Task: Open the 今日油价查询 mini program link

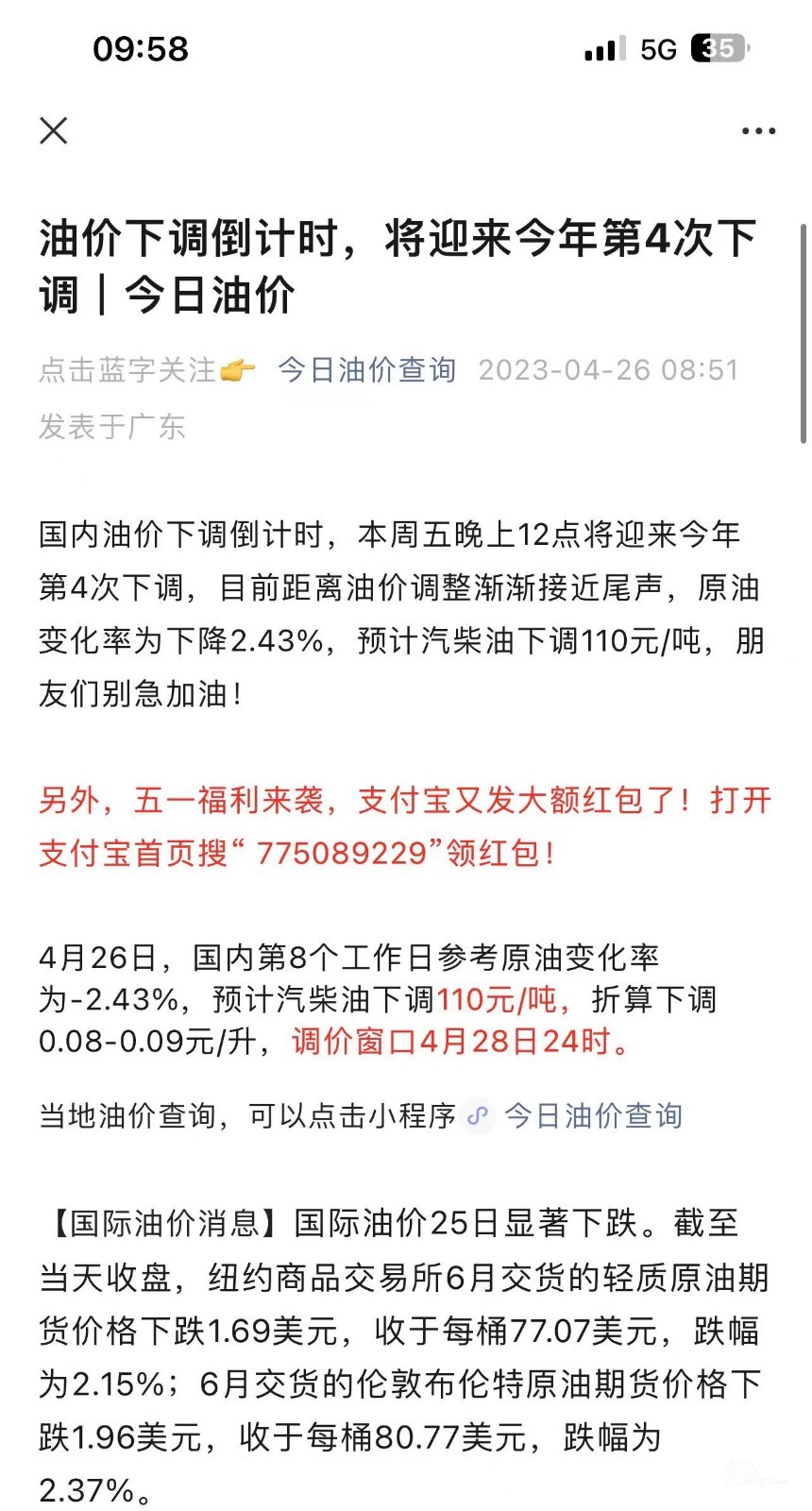Action: pos(575,1115)
